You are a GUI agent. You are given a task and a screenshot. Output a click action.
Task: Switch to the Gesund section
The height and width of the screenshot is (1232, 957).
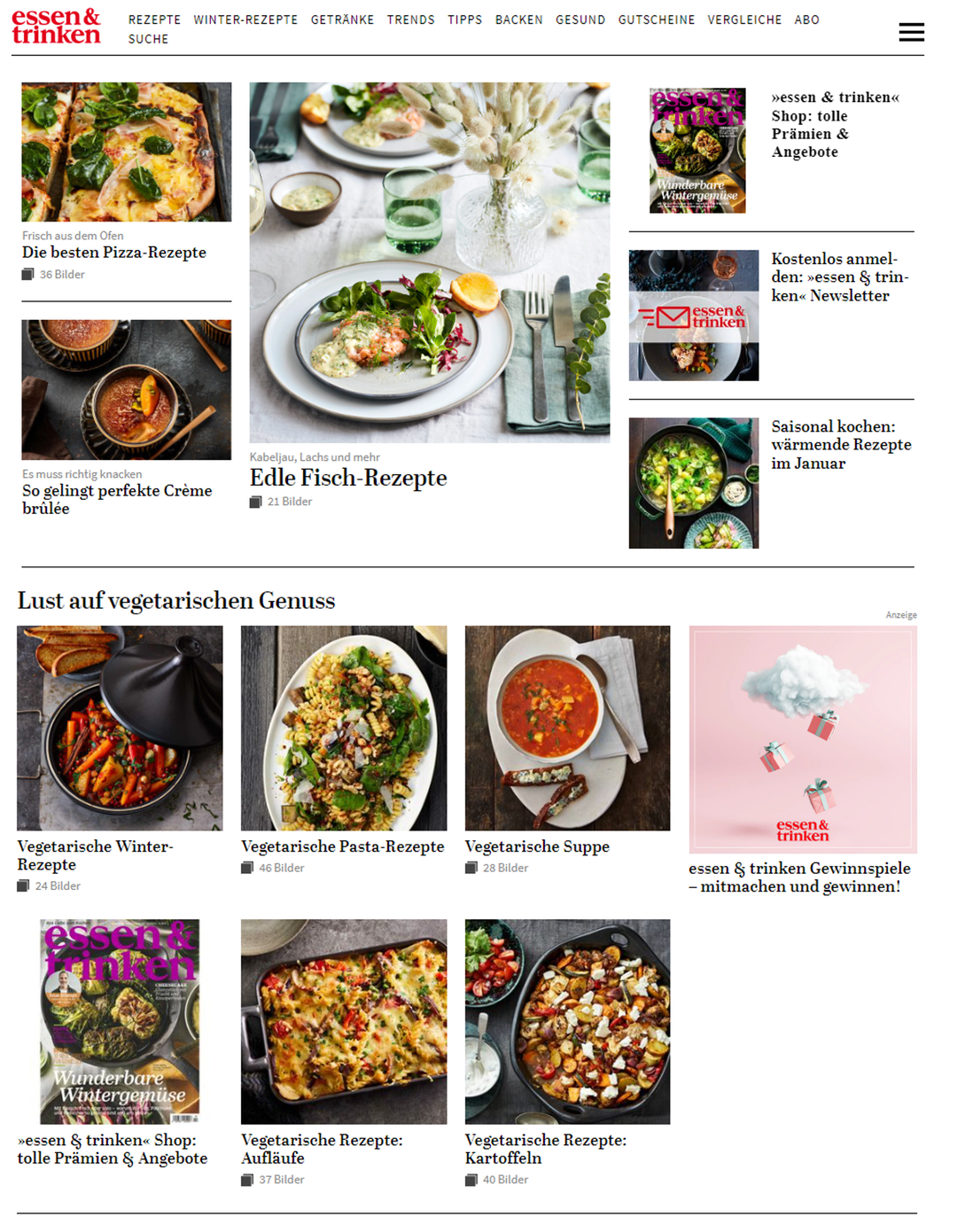coord(580,19)
